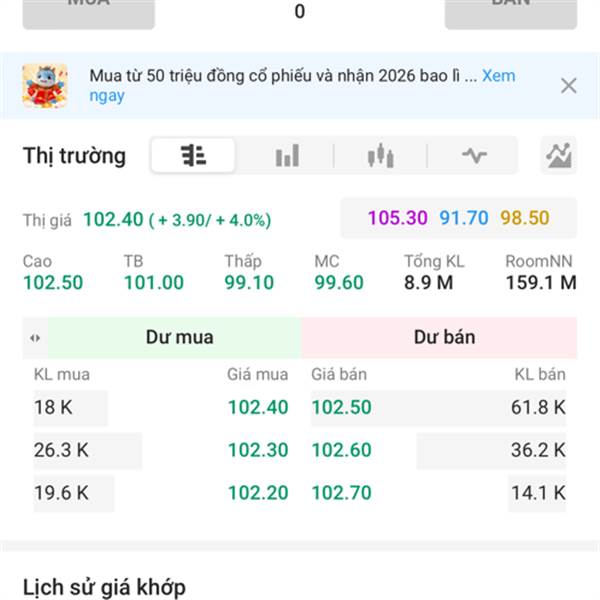This screenshot has width=600, height=600.
Task: Pick ask price 102.70
Action: [x=341, y=492]
